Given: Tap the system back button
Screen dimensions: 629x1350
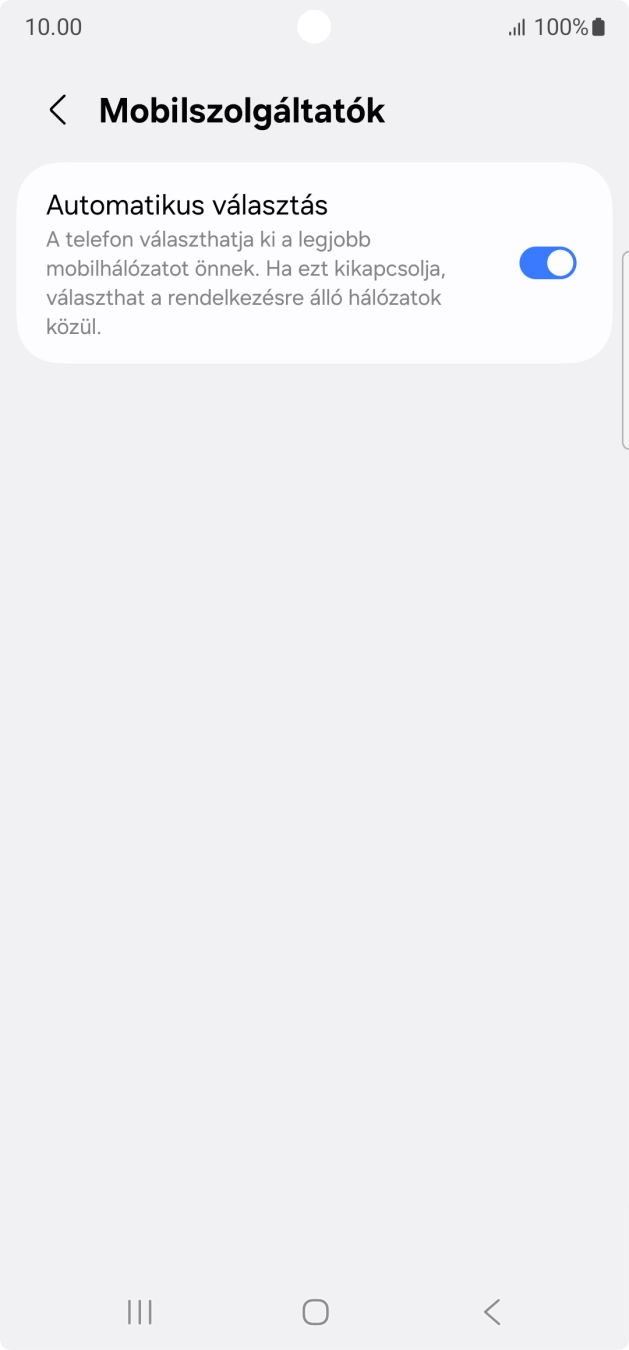Looking at the screenshot, I should 491,1311.
